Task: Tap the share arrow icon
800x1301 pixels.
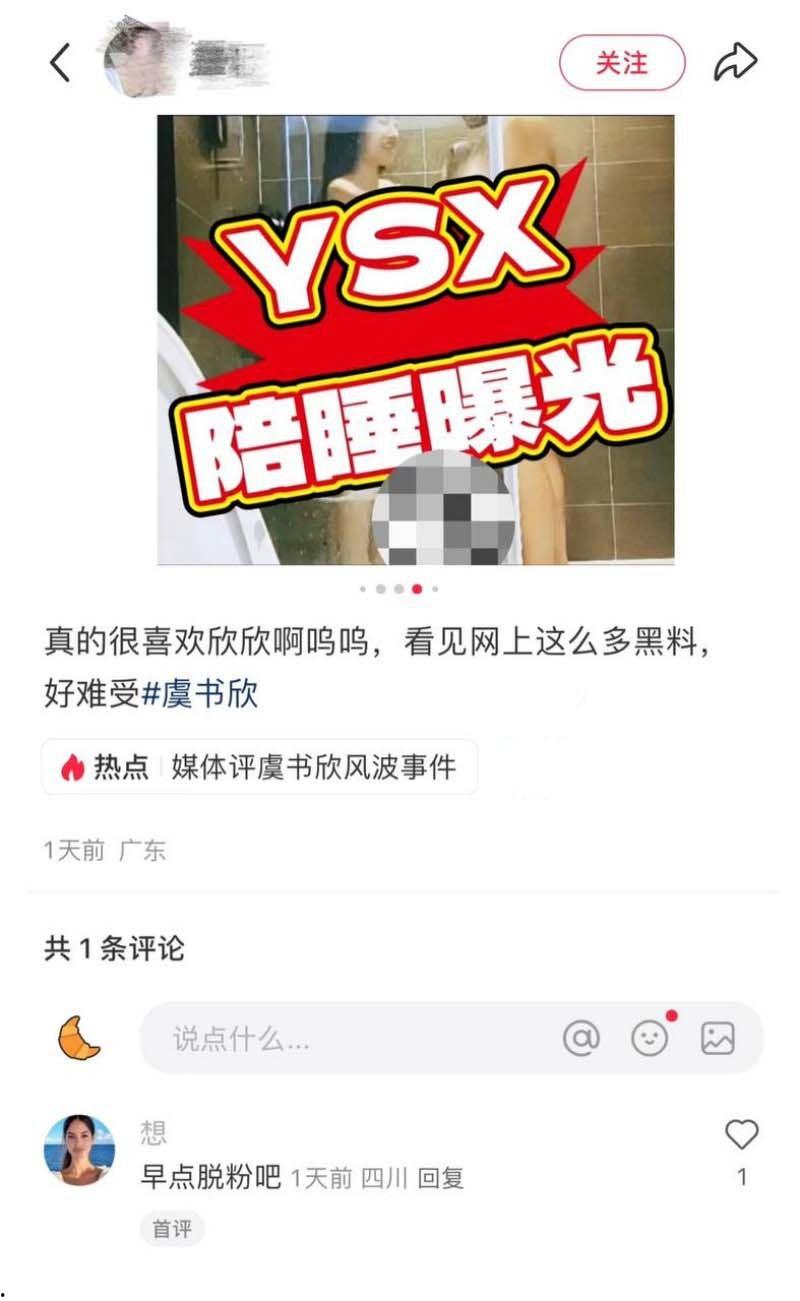Action: coord(738,62)
